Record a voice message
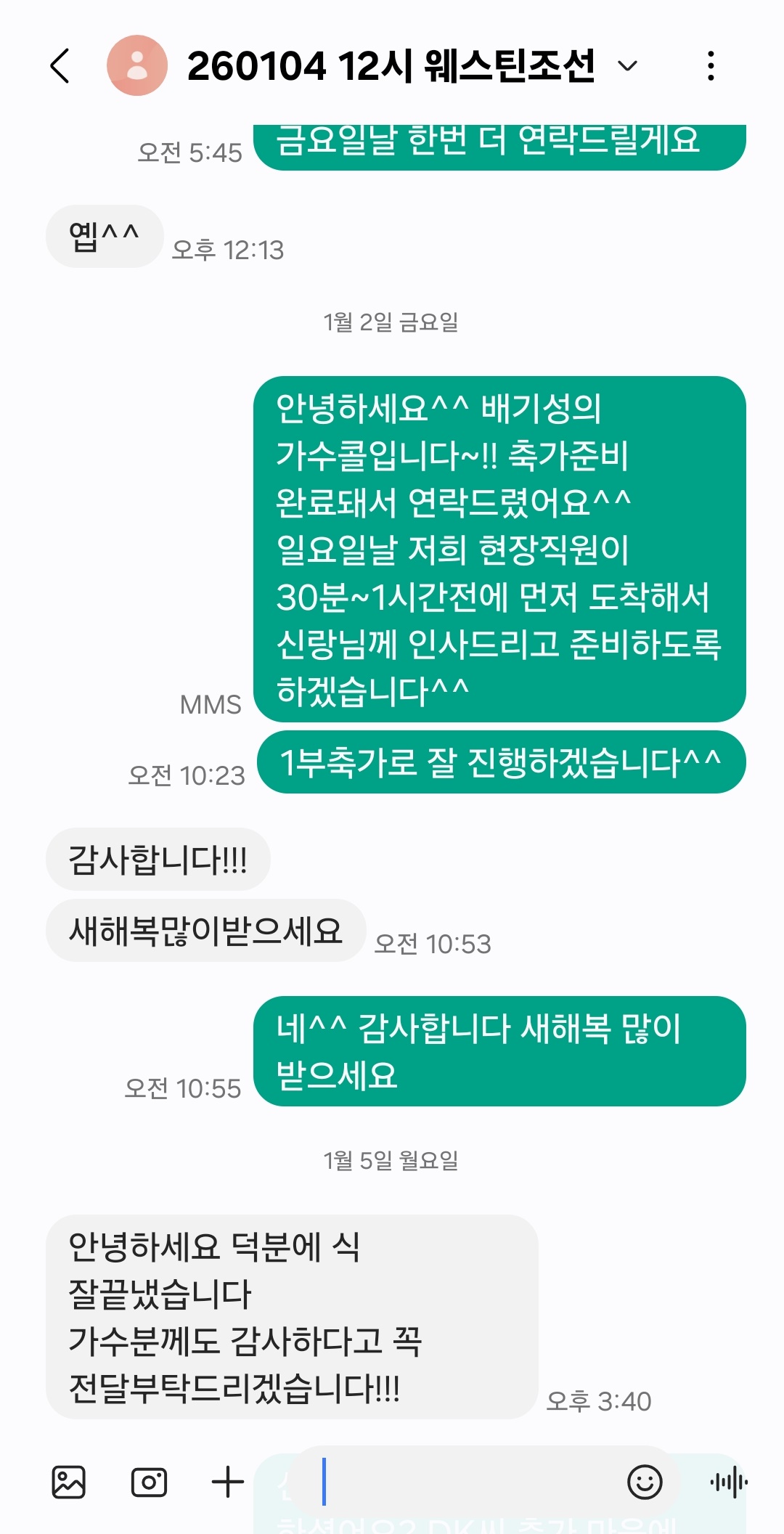The width and height of the screenshot is (784, 1534). click(x=728, y=1482)
